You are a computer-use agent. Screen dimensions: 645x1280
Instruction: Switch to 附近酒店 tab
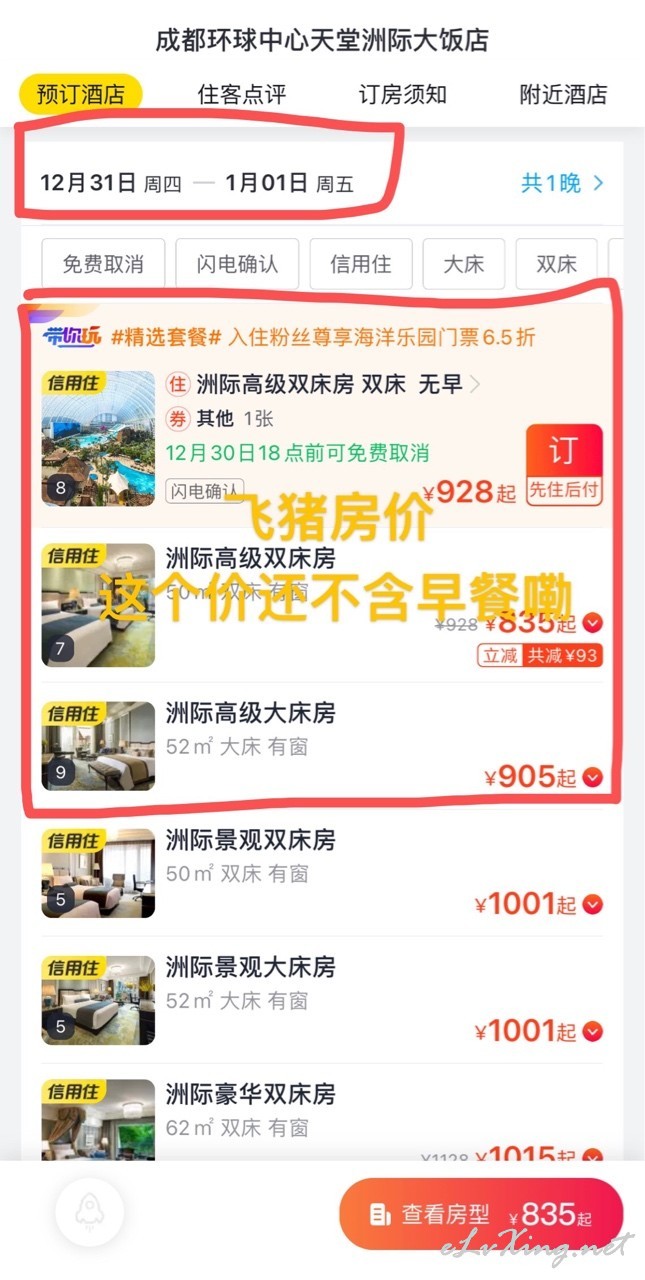coord(563,95)
